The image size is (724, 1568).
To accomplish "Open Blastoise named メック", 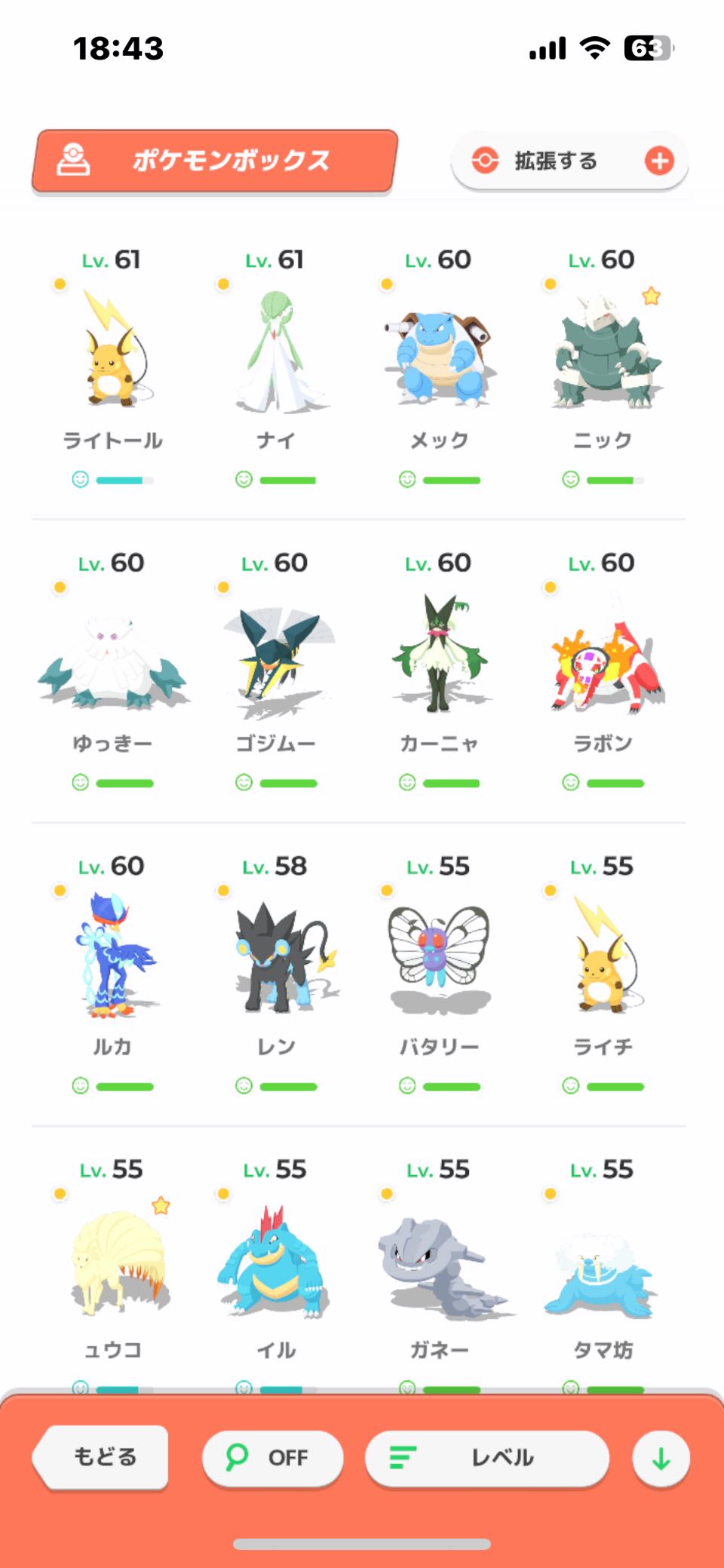I will tap(440, 354).
